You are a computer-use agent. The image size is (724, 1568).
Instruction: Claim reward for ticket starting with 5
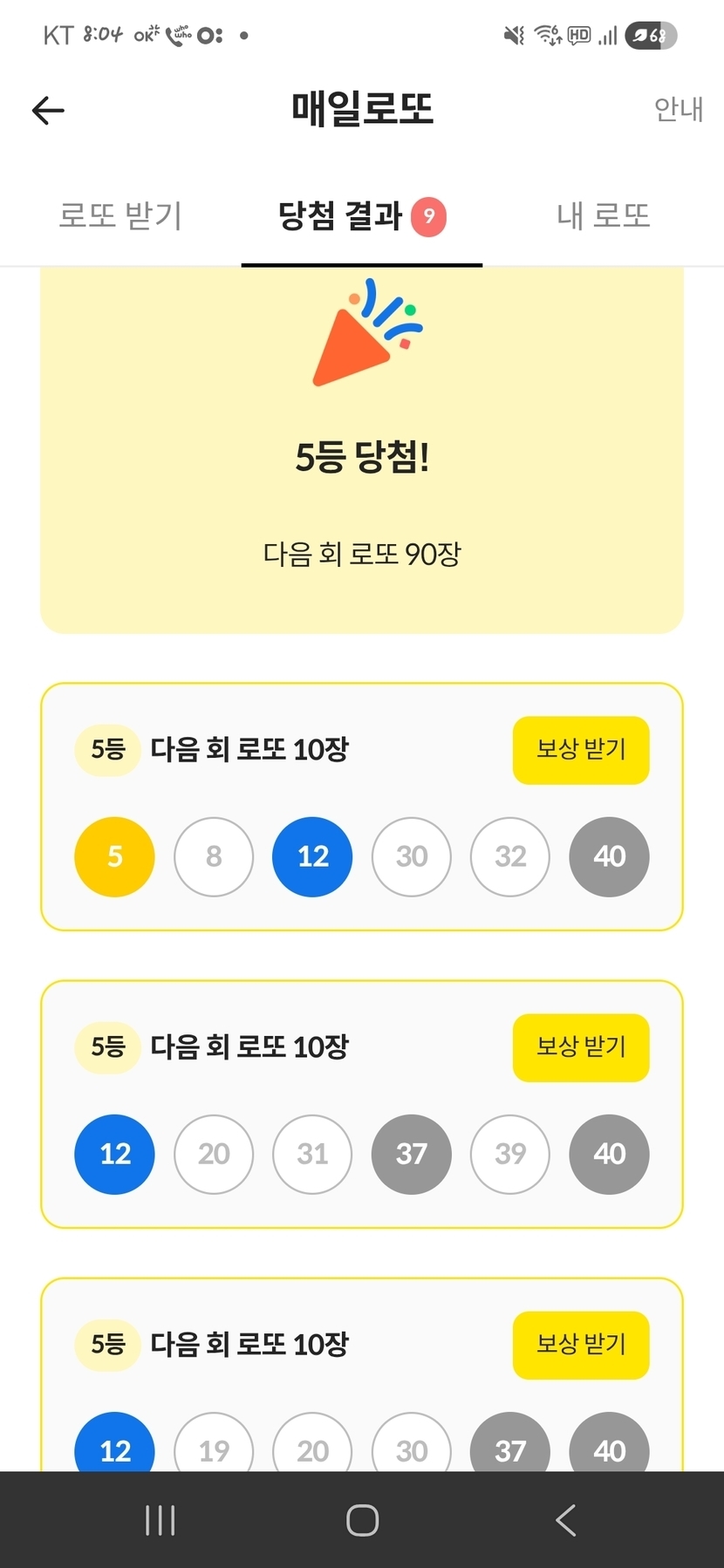click(x=580, y=750)
